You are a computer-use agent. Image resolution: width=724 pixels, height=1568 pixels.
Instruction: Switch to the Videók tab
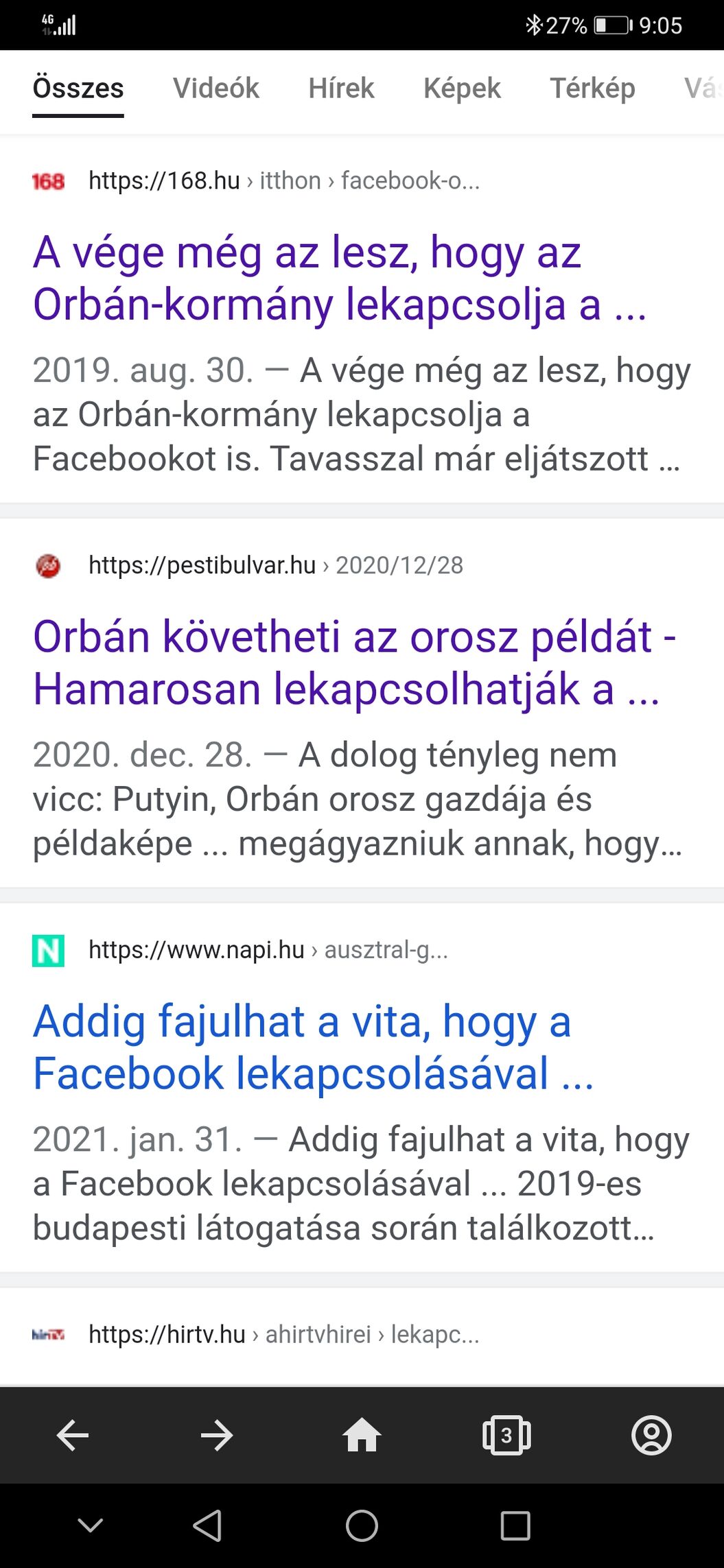point(215,88)
